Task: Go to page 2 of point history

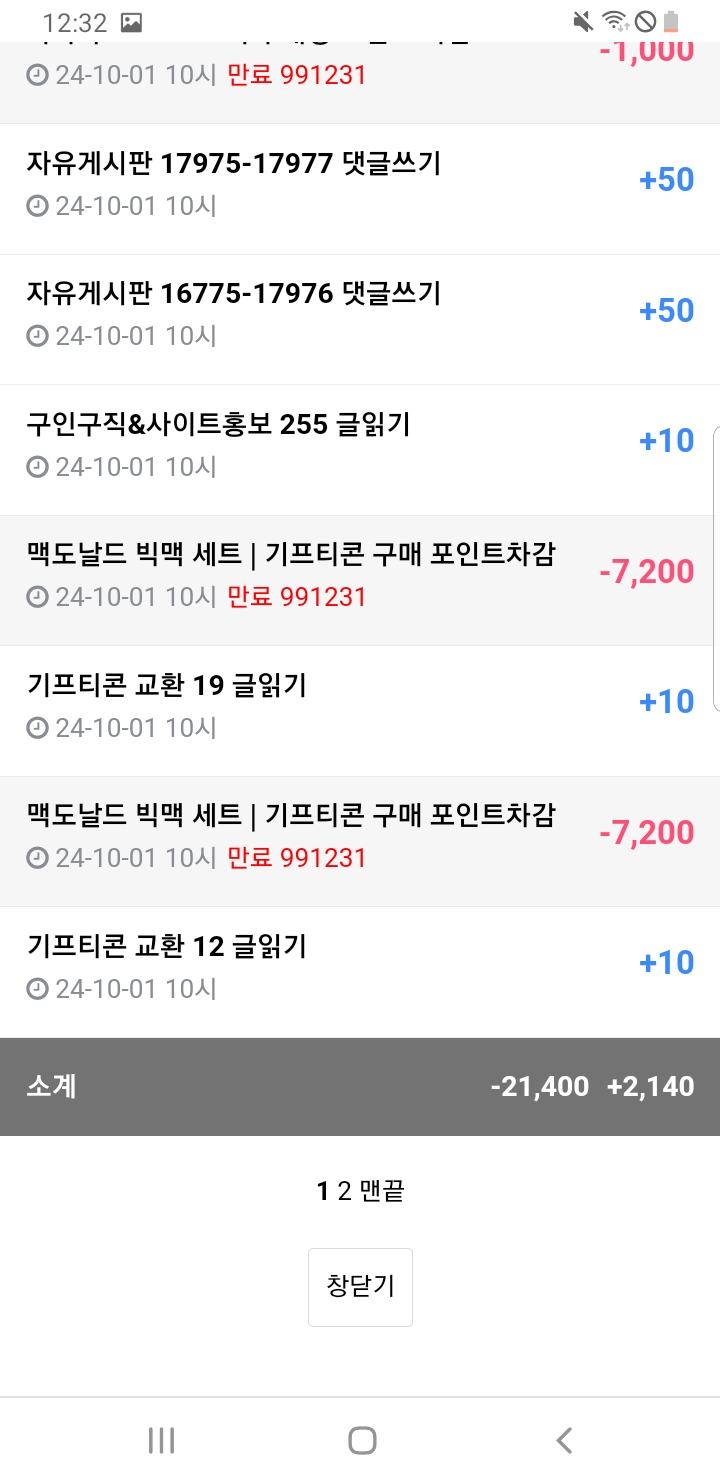Action: (344, 1191)
